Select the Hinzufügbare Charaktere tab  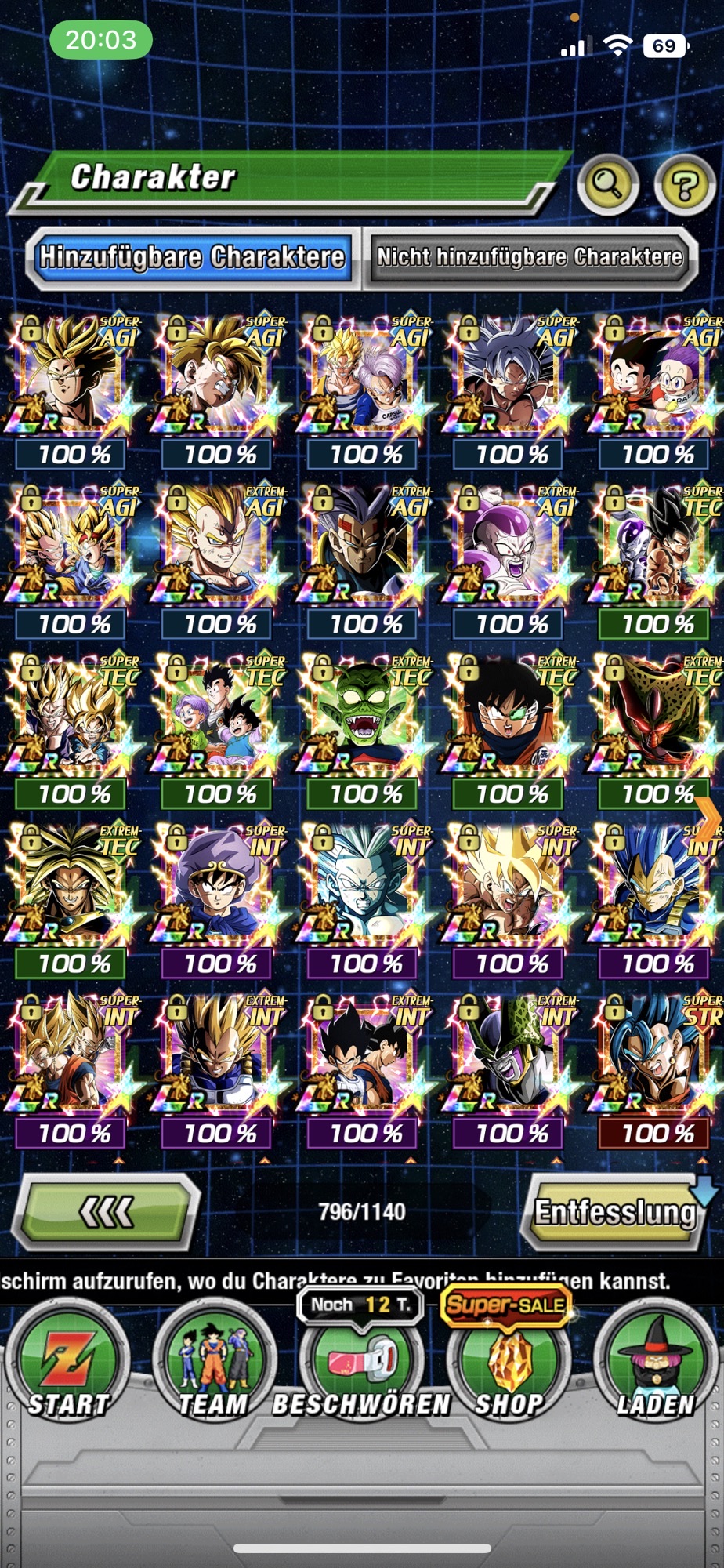pos(192,257)
